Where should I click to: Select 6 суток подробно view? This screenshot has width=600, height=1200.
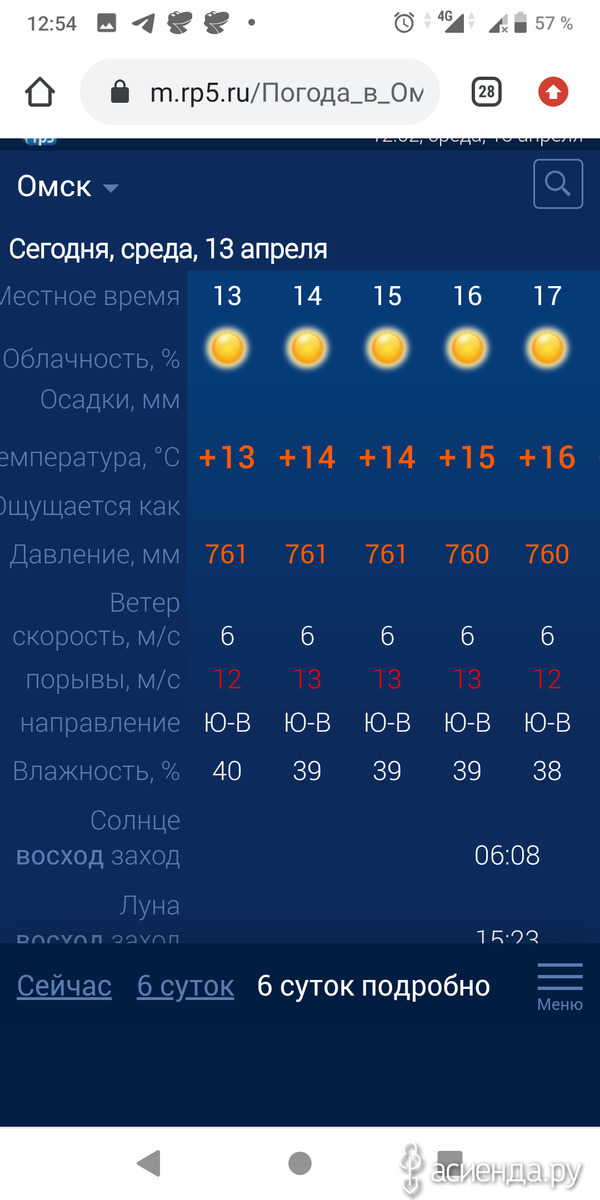coord(374,986)
